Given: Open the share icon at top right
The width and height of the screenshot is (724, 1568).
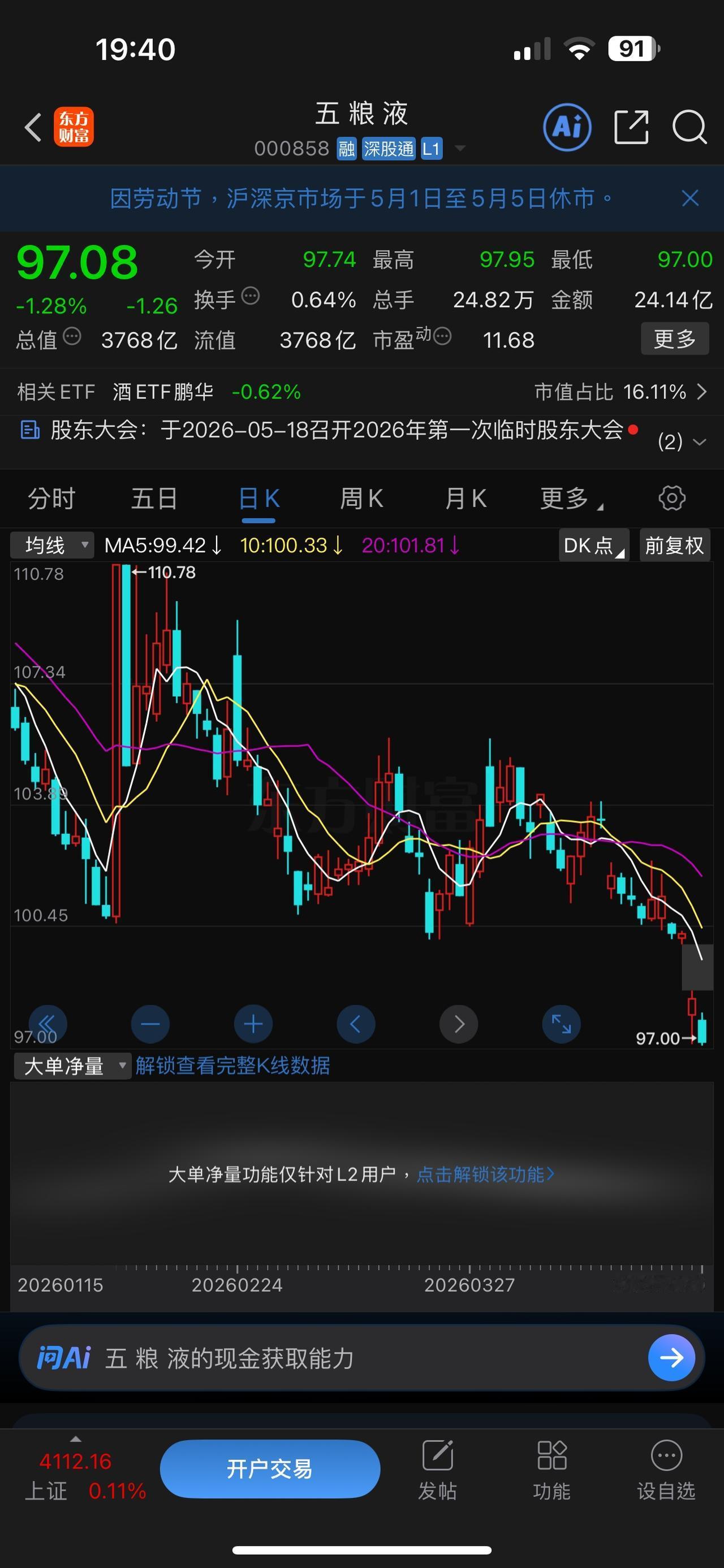Looking at the screenshot, I should point(631,127).
